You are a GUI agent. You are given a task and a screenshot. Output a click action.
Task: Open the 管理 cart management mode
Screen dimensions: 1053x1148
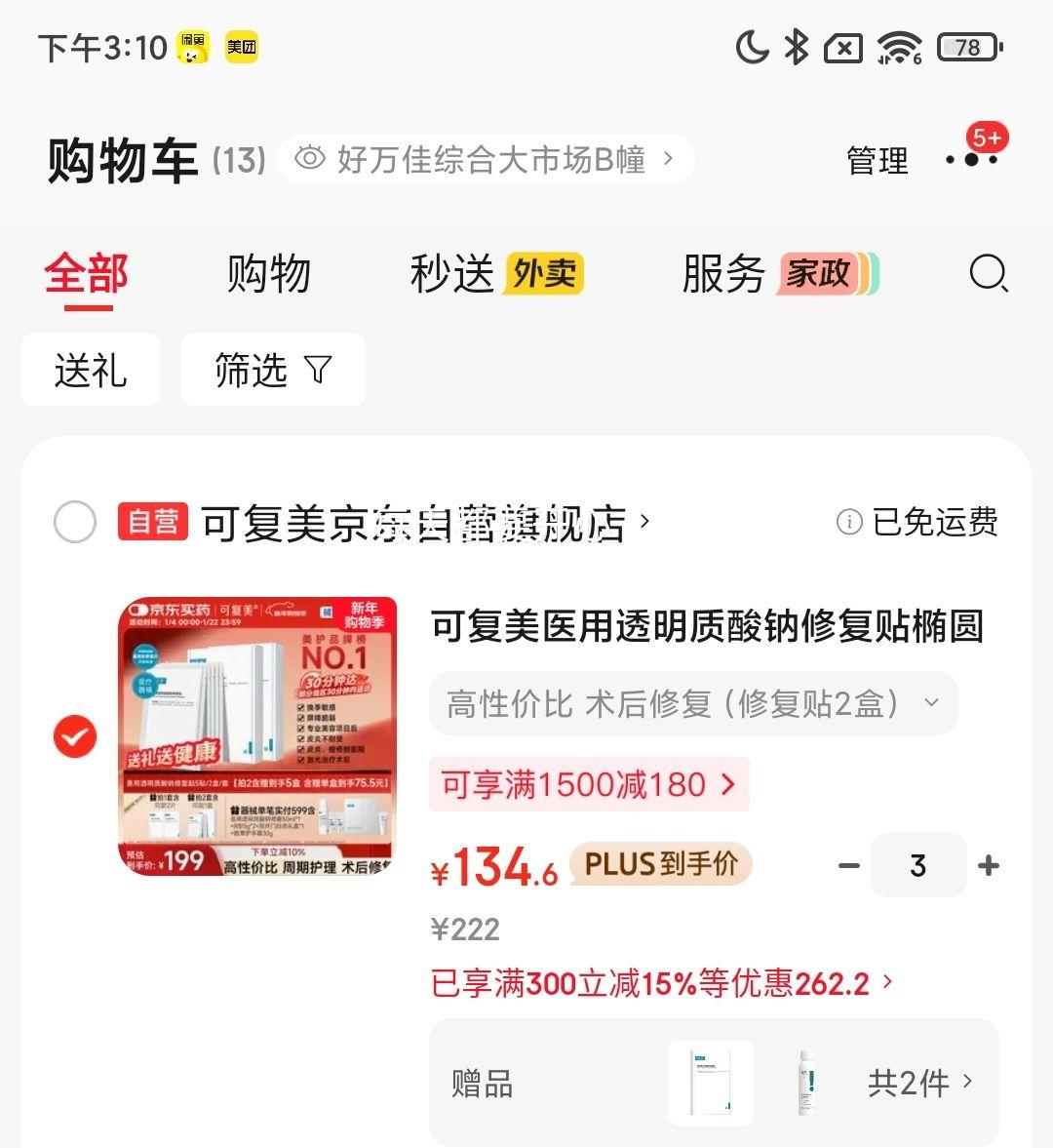pyautogui.click(x=876, y=159)
